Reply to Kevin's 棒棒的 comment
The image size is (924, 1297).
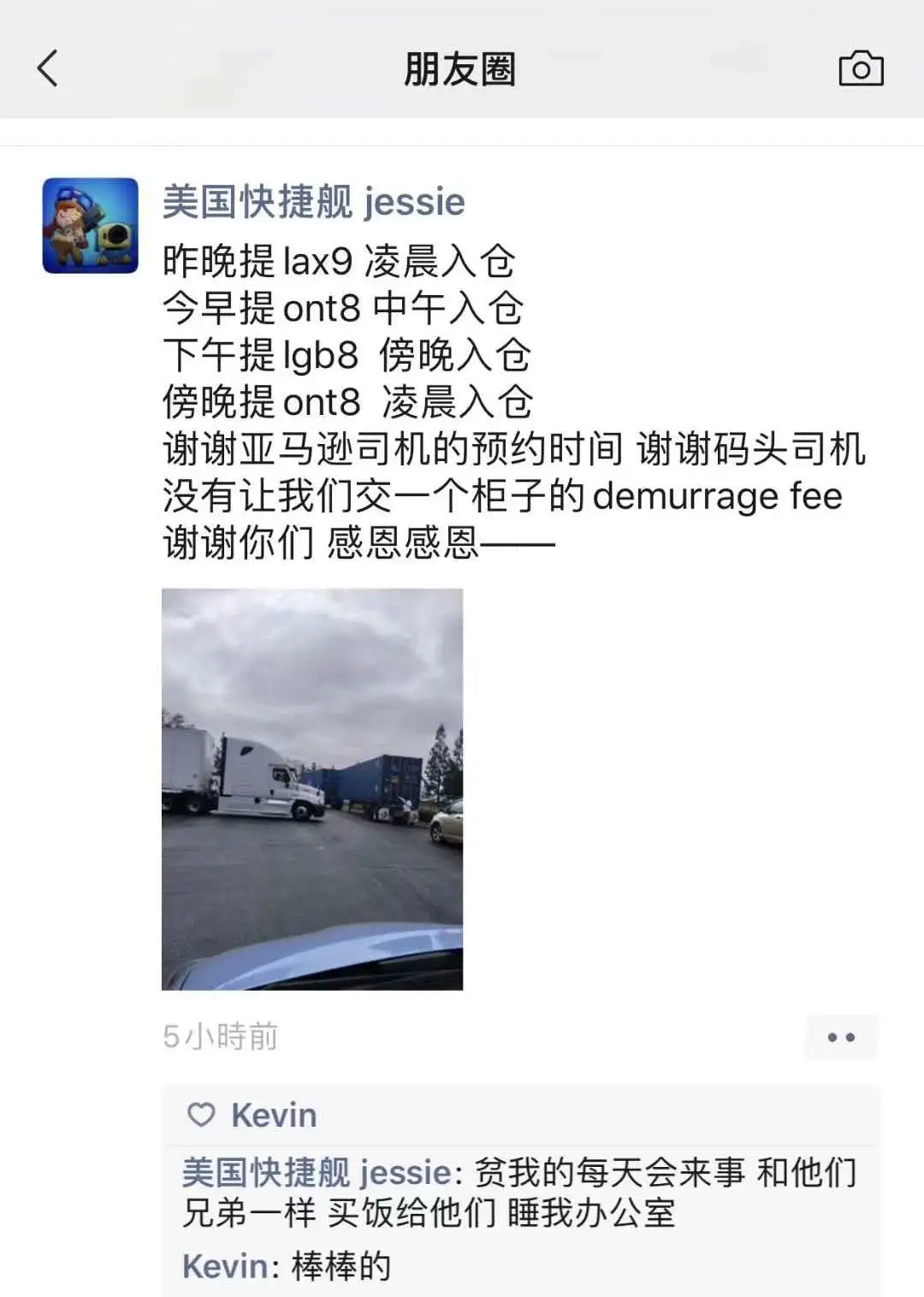pos(341,1266)
